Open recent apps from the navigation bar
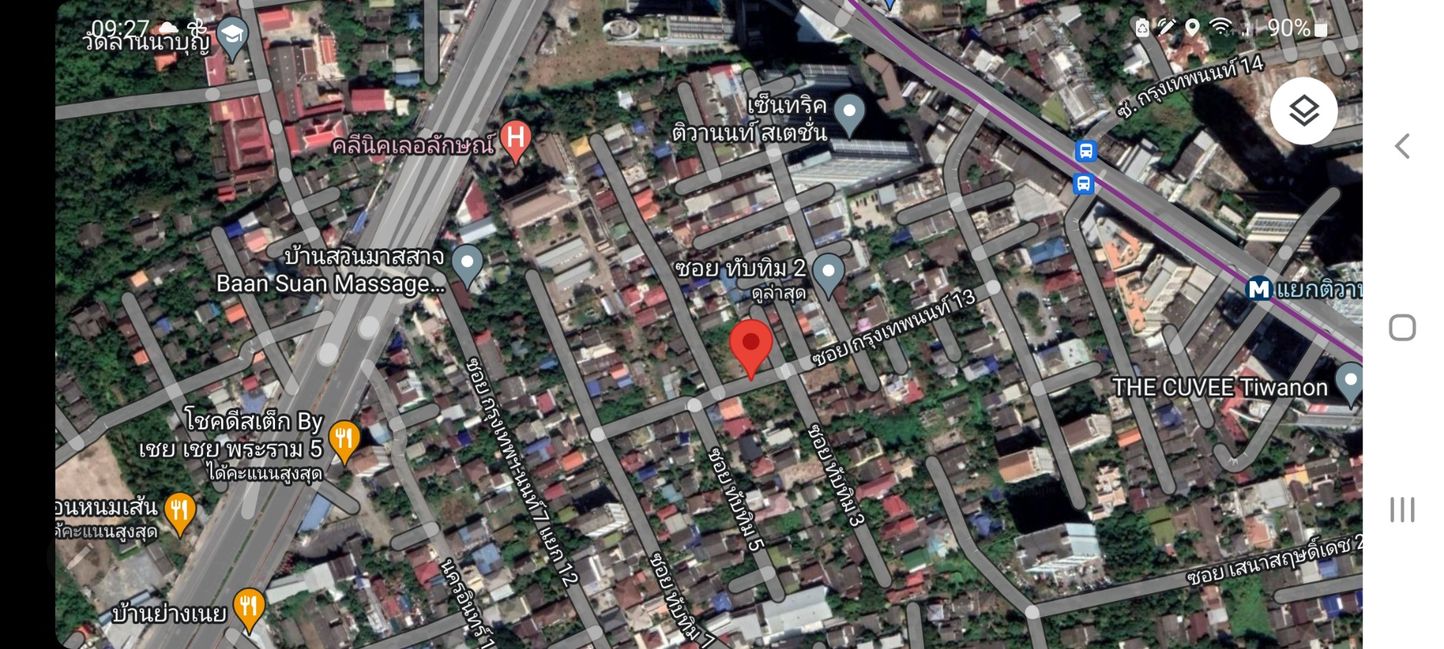 (1402, 509)
